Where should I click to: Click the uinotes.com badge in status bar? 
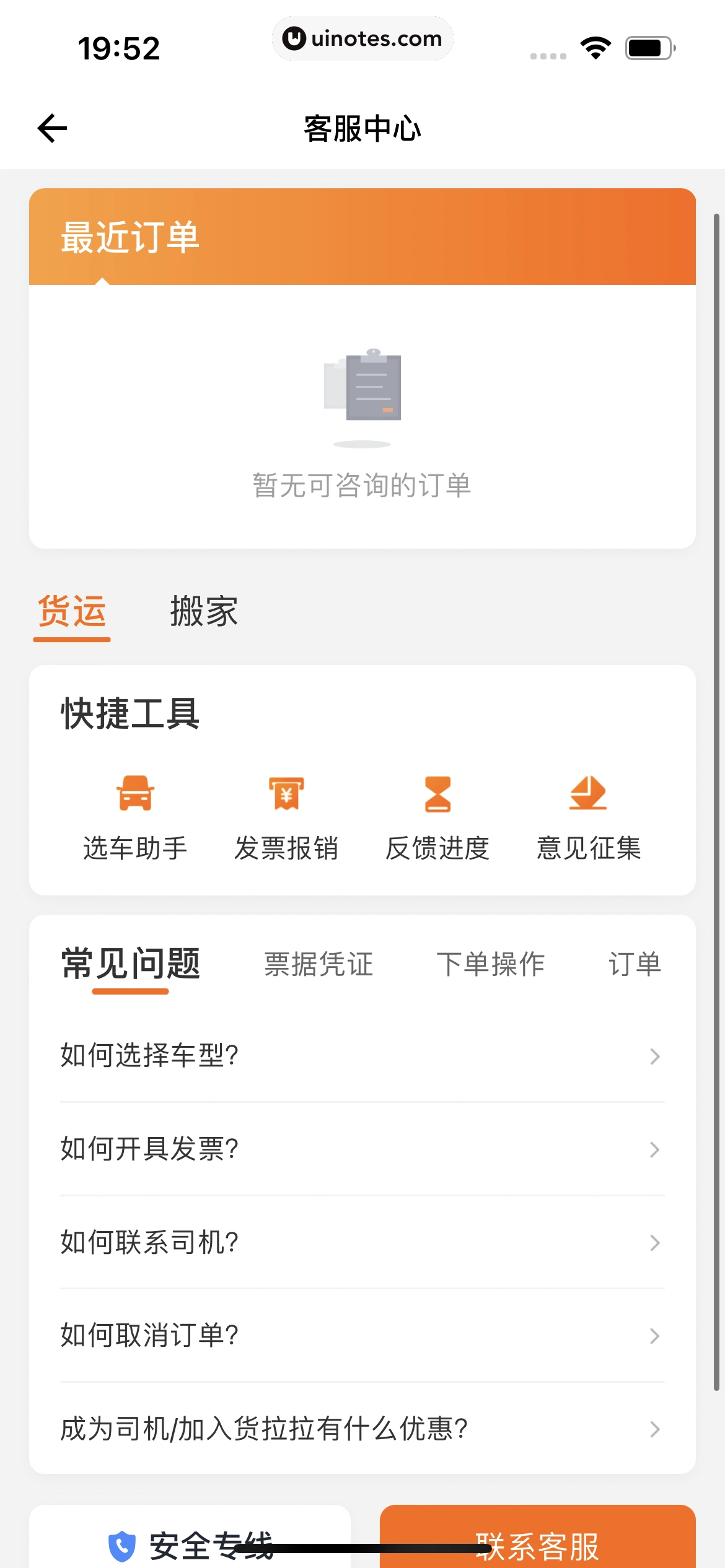pyautogui.click(x=362, y=38)
